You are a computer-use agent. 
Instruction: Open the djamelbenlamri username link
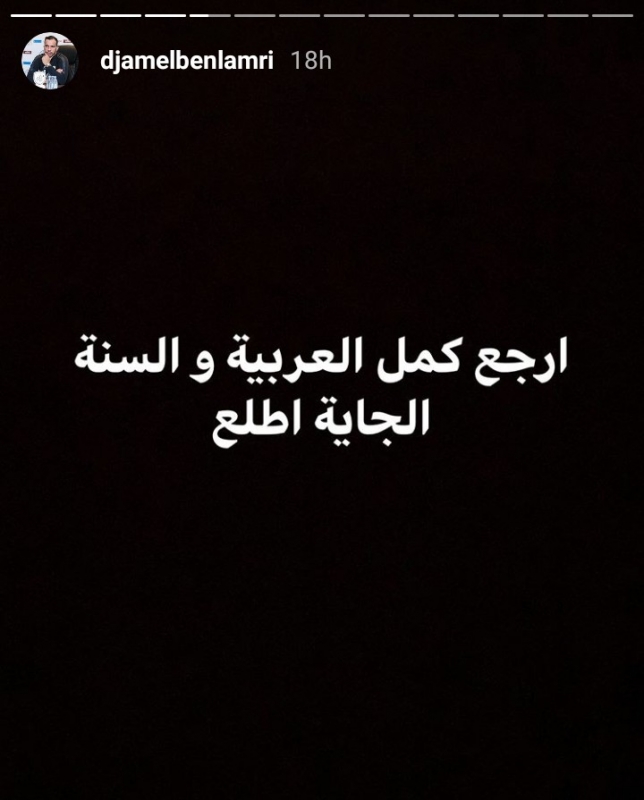tap(187, 61)
